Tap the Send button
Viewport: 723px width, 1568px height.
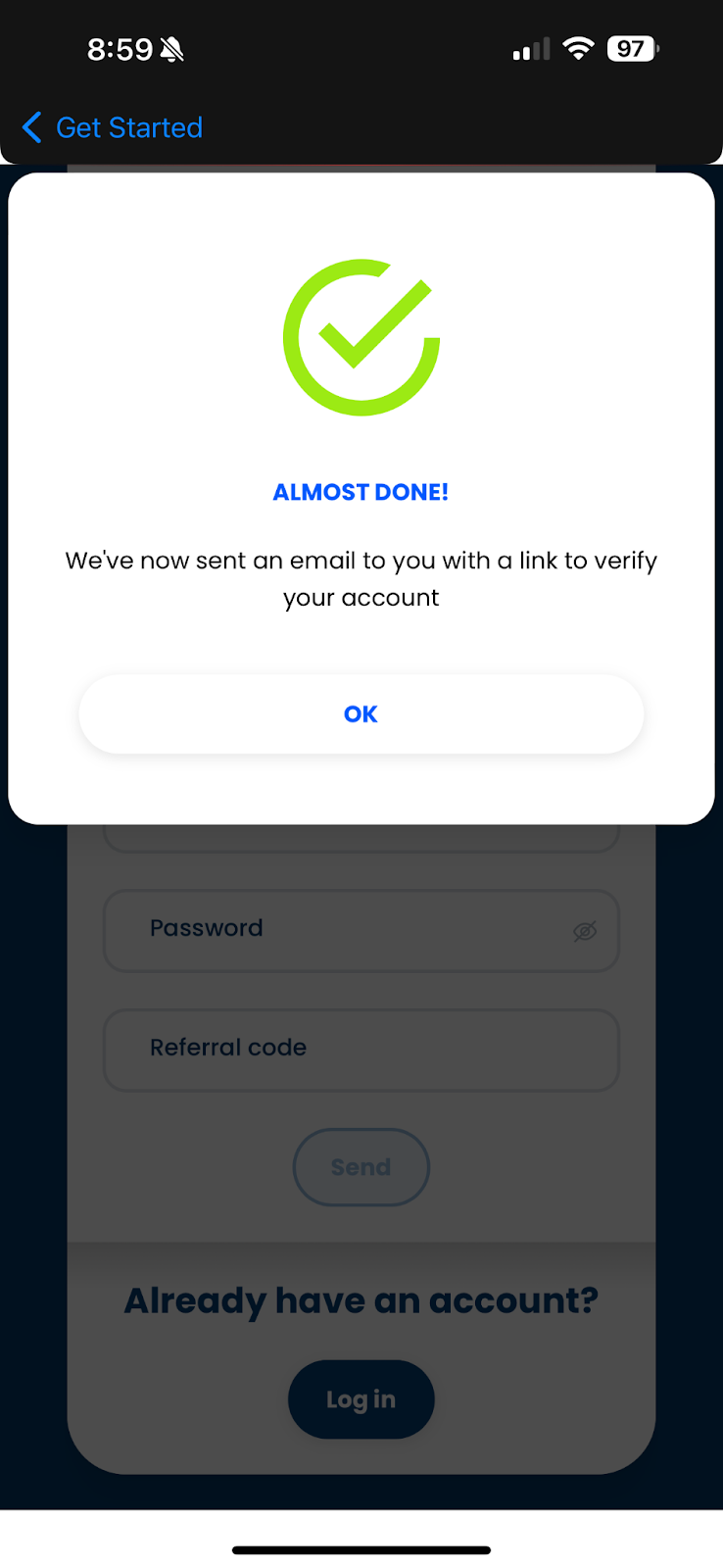click(361, 1167)
